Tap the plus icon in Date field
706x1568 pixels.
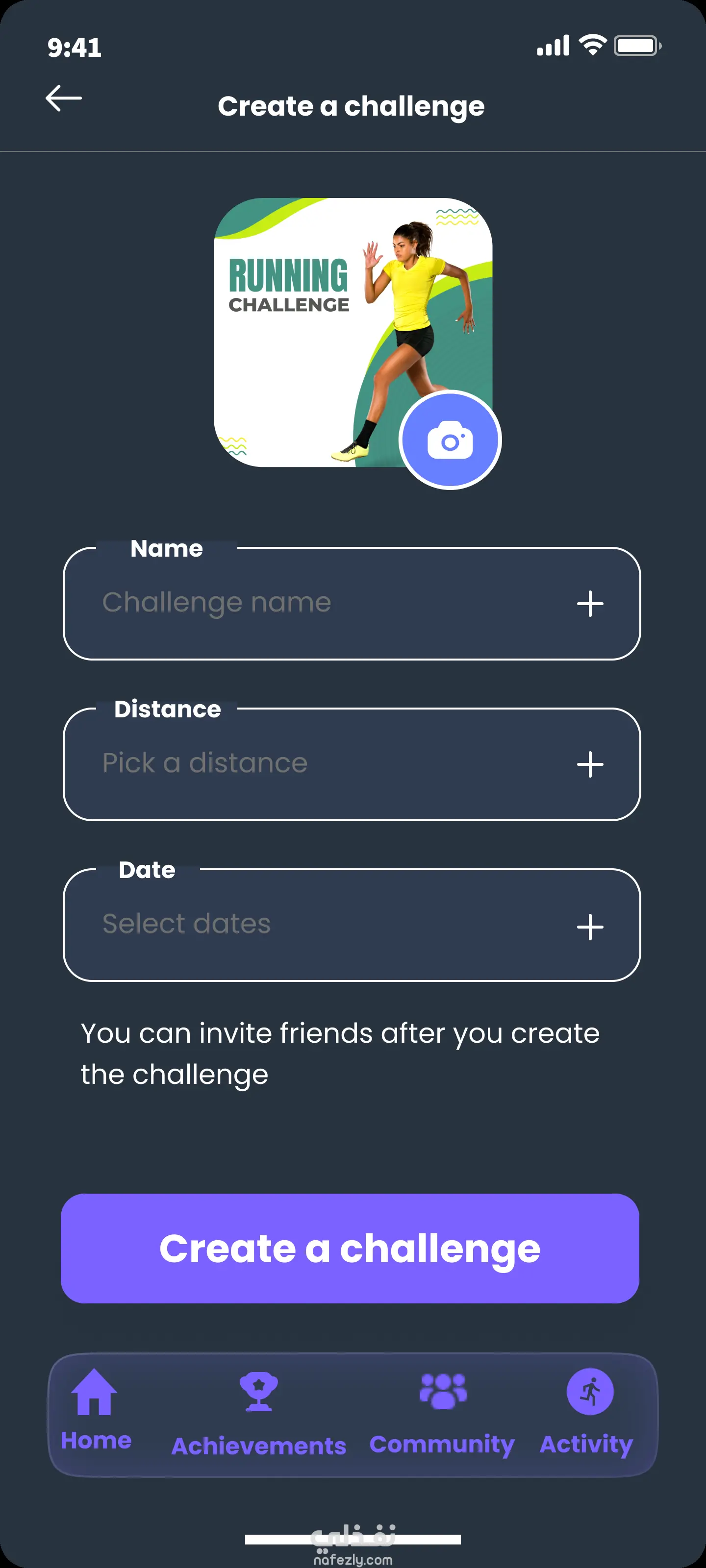pyautogui.click(x=590, y=927)
